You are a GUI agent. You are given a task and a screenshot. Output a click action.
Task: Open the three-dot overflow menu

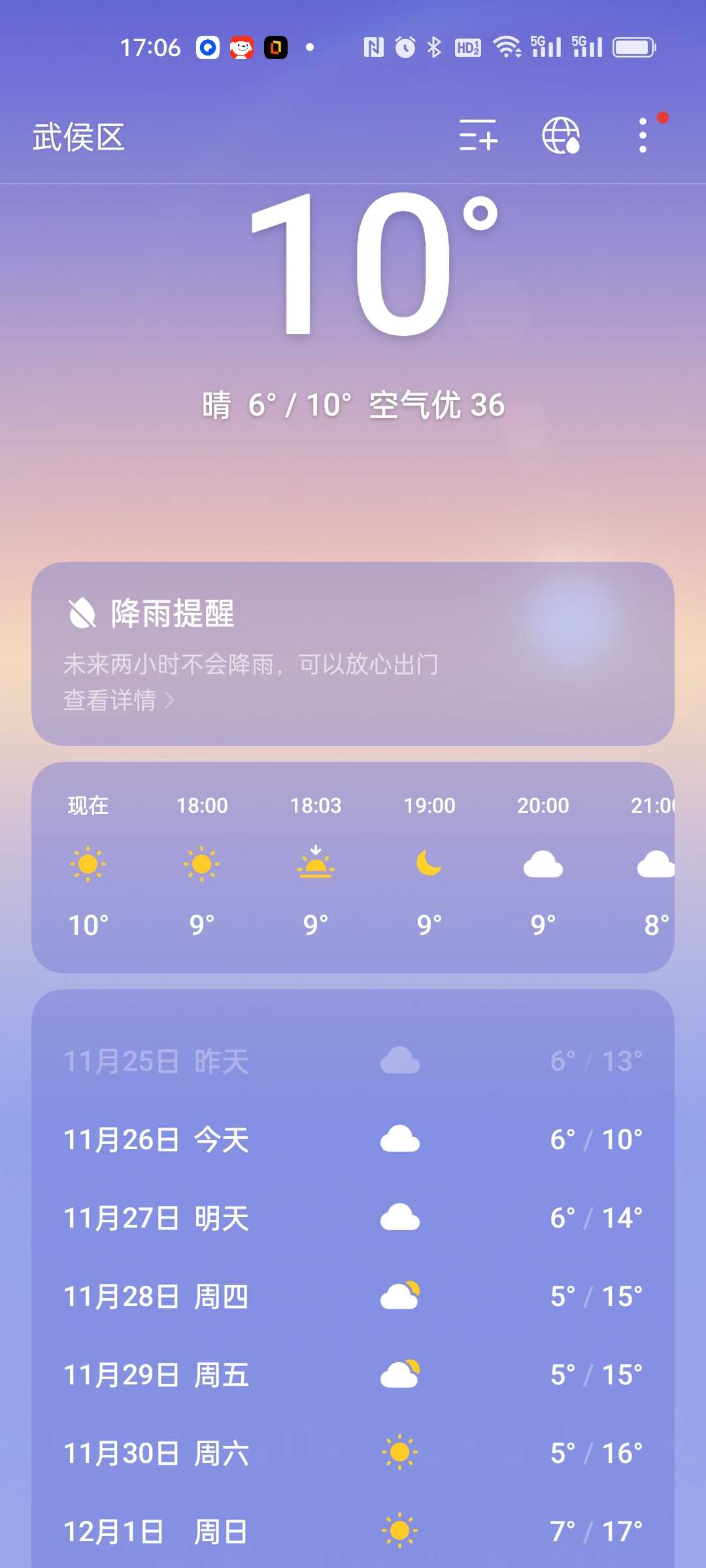point(643,135)
